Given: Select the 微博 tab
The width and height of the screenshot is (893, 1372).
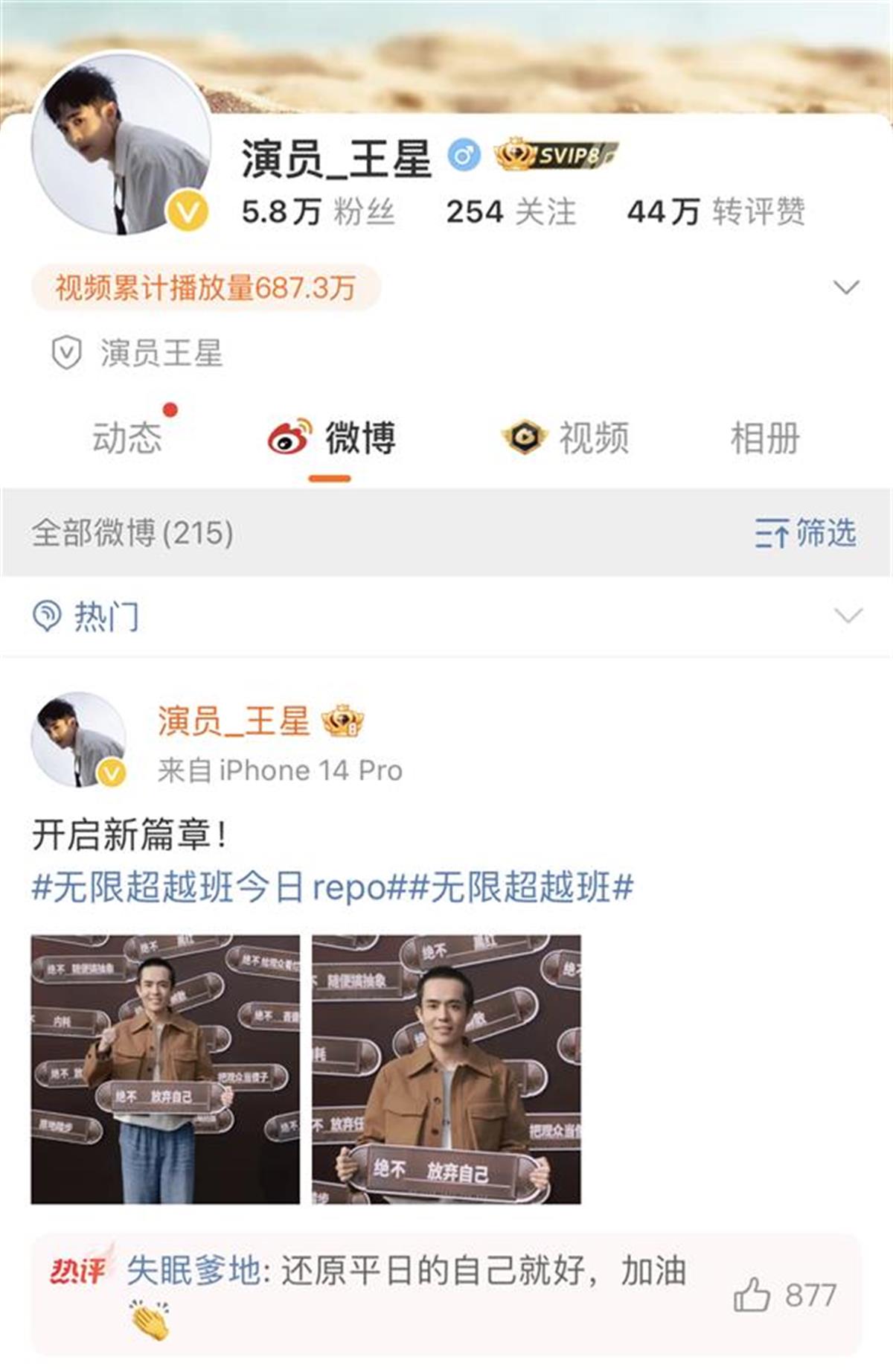Looking at the screenshot, I should point(332,438).
